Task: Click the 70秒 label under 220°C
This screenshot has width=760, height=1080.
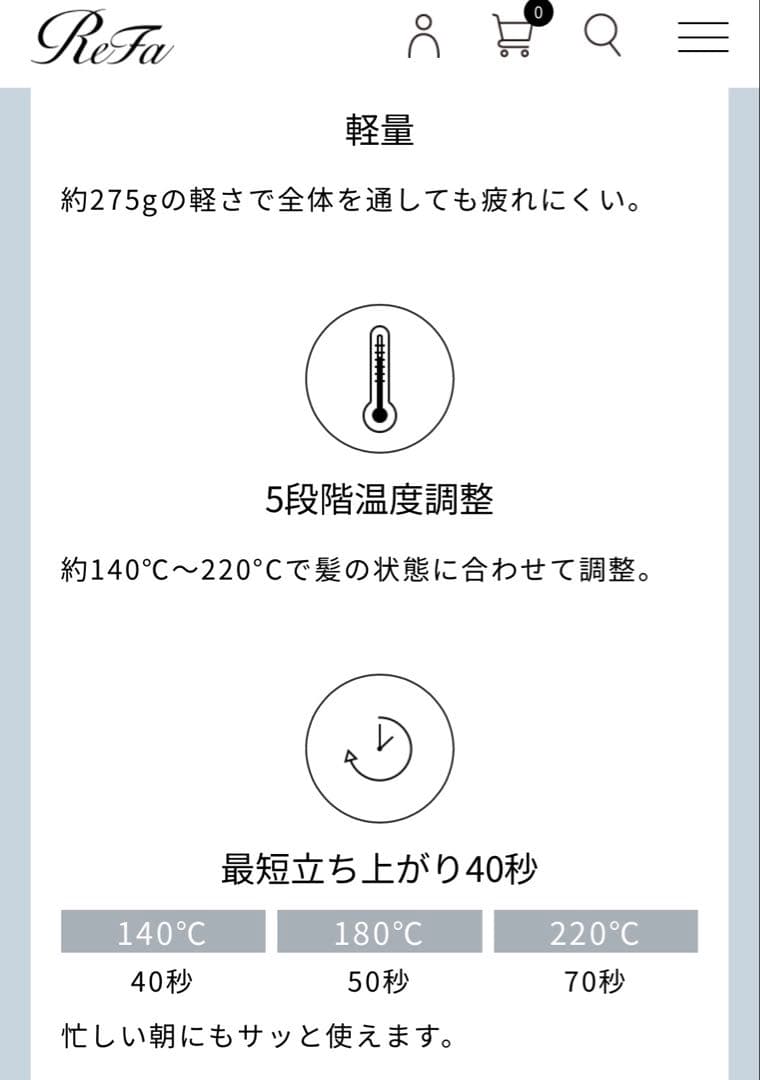Action: pyautogui.click(x=594, y=981)
